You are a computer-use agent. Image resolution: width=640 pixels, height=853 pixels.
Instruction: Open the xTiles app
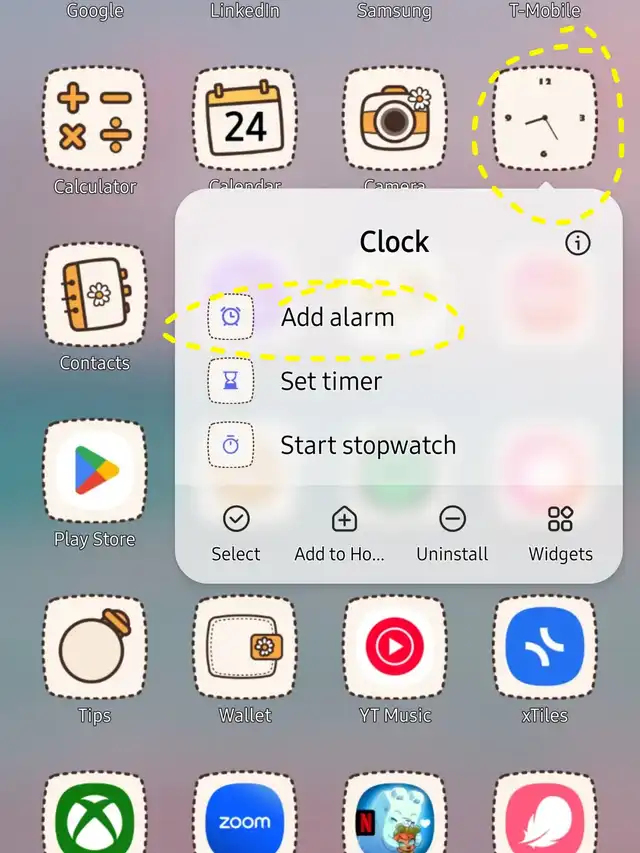(x=544, y=650)
